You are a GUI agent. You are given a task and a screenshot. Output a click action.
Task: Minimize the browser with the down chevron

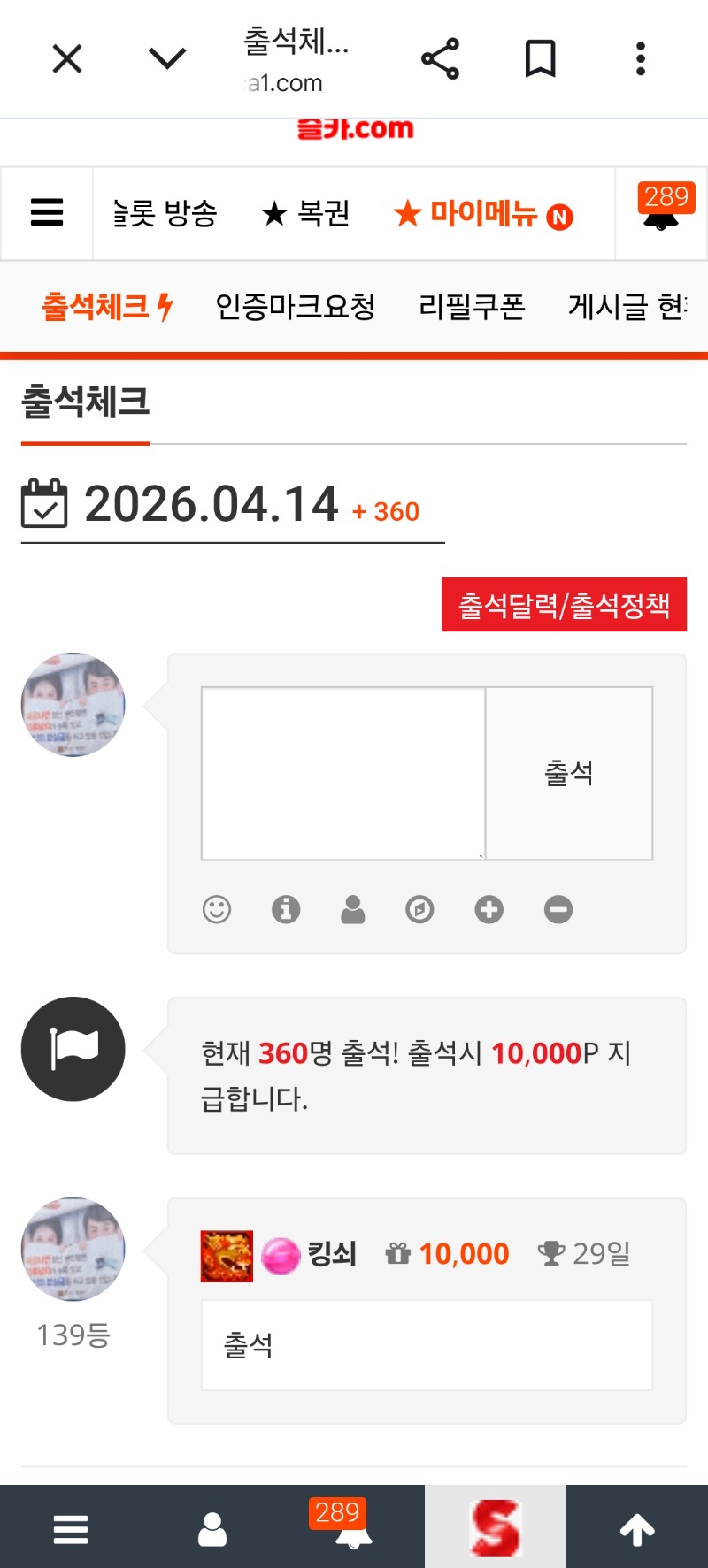coord(167,59)
